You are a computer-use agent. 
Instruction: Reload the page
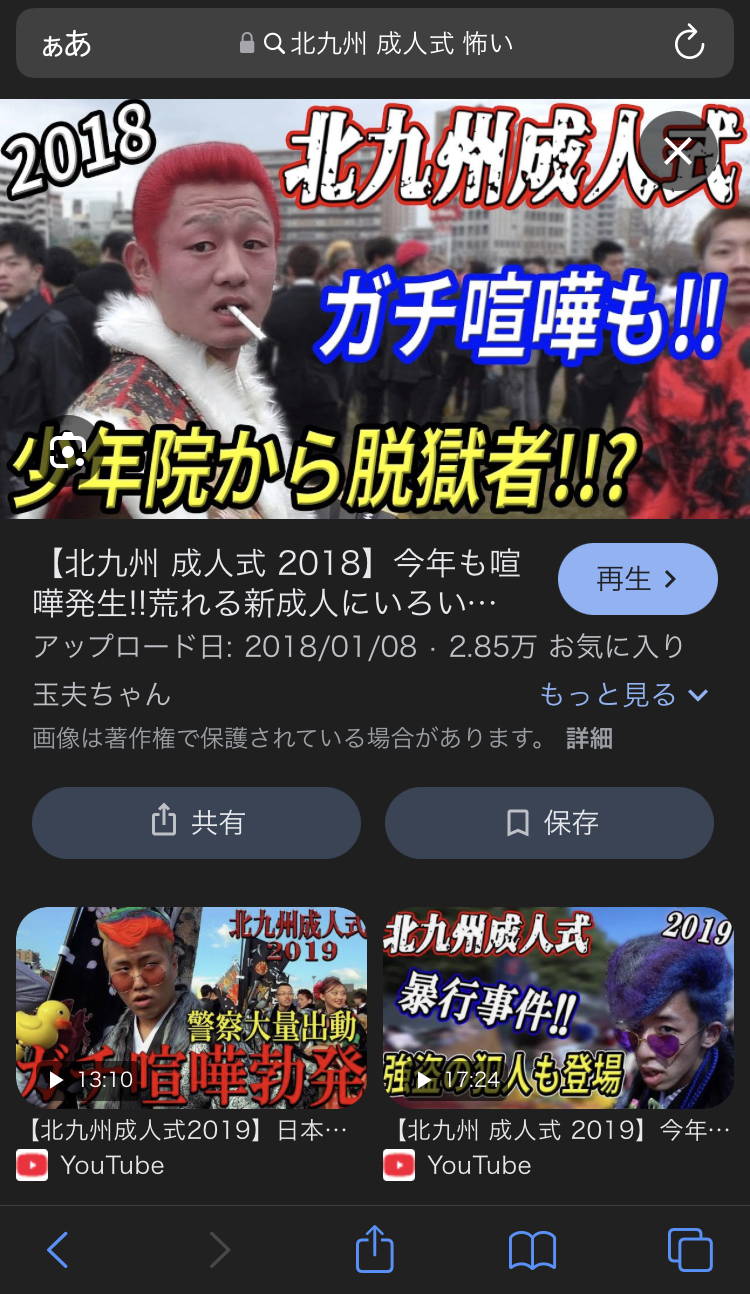click(x=689, y=43)
